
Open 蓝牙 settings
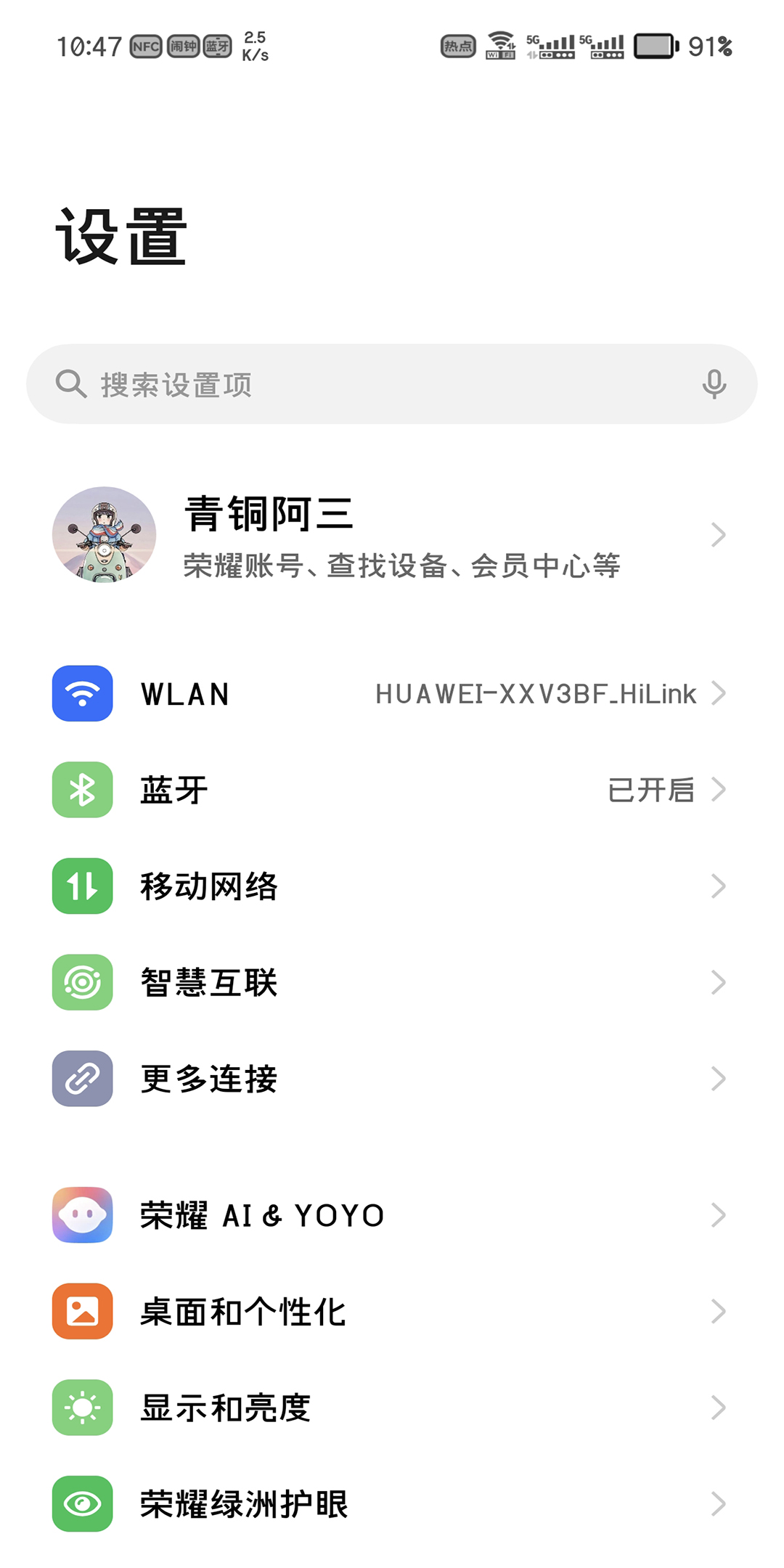[392, 790]
